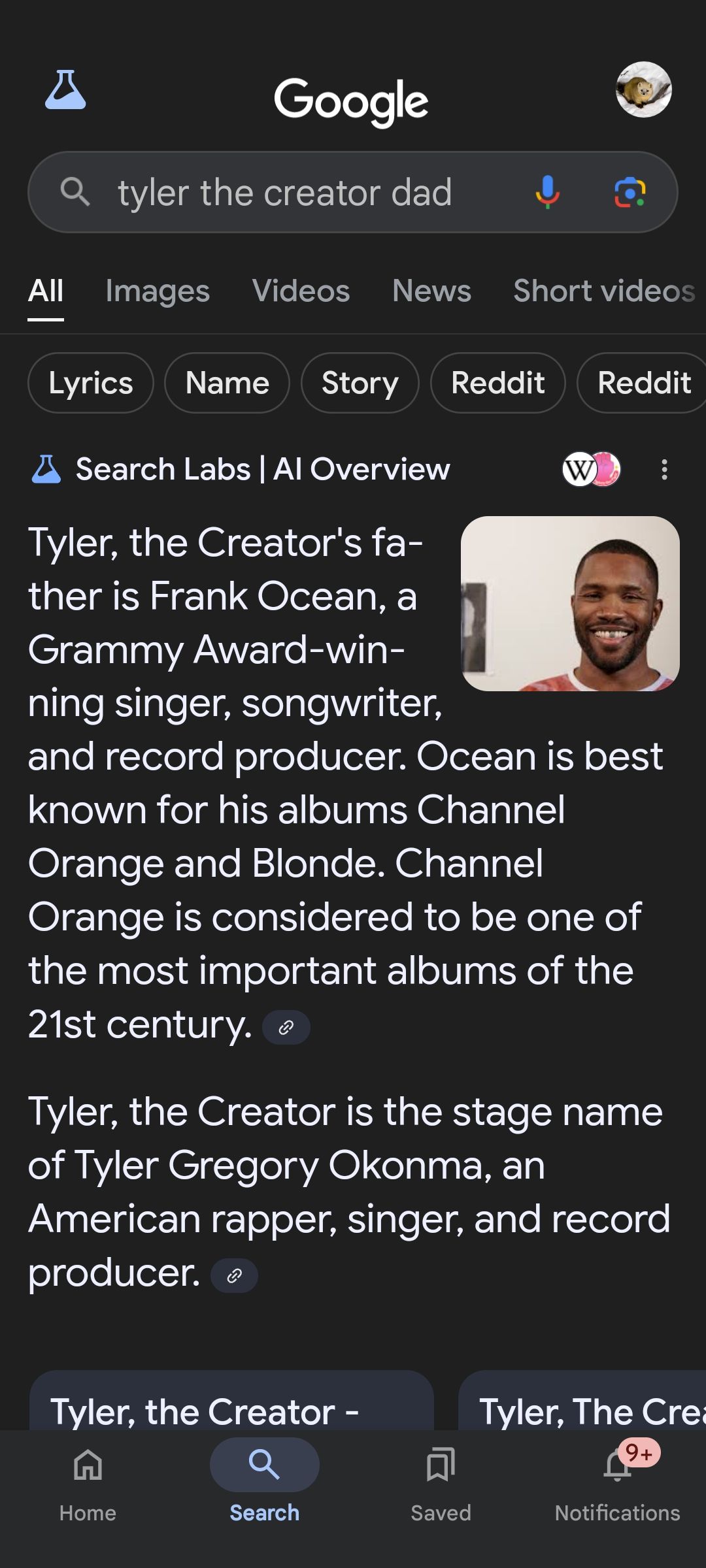The image size is (706, 1568).
Task: Select the Story chip
Action: pos(360,384)
